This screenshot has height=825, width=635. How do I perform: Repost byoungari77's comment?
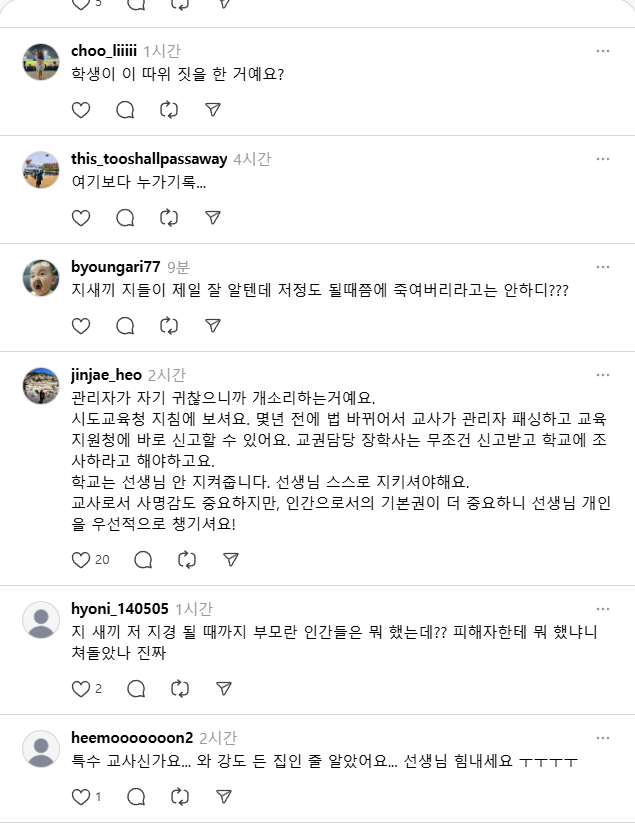click(x=169, y=325)
